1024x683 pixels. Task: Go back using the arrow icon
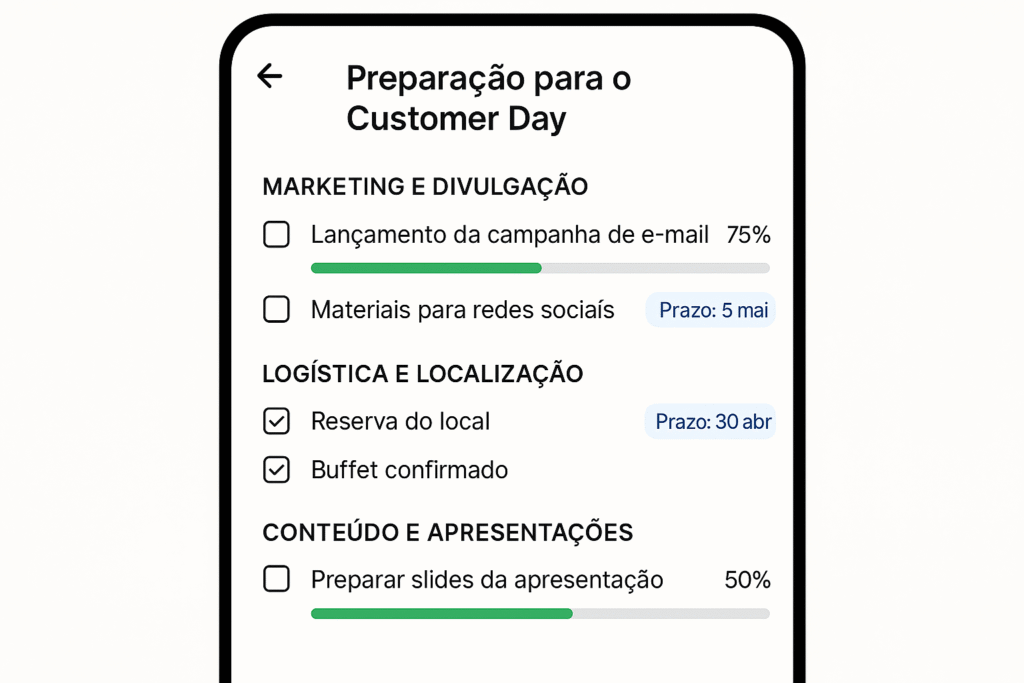[x=269, y=76]
